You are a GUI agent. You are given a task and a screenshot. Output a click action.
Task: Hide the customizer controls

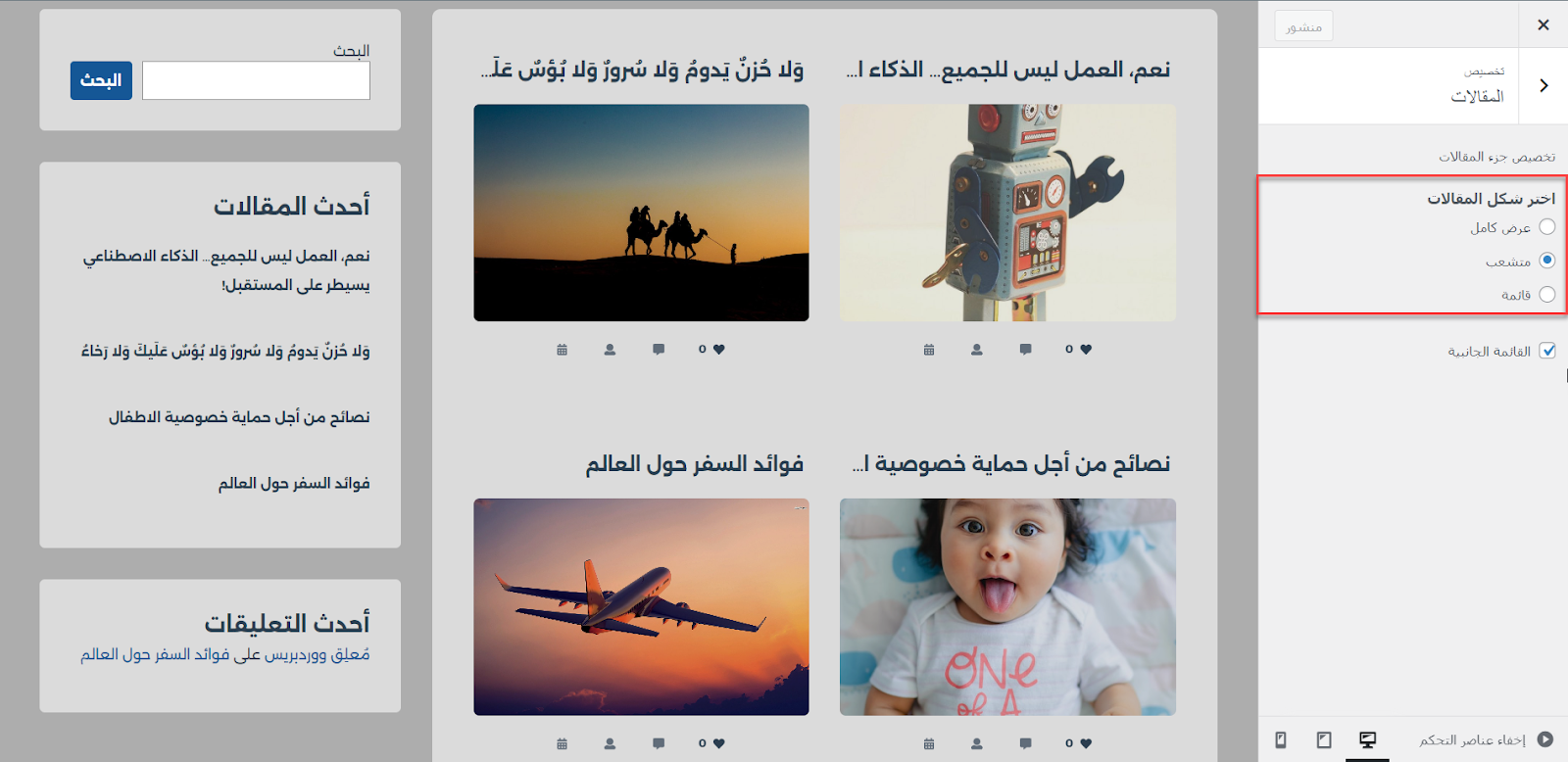1544,739
